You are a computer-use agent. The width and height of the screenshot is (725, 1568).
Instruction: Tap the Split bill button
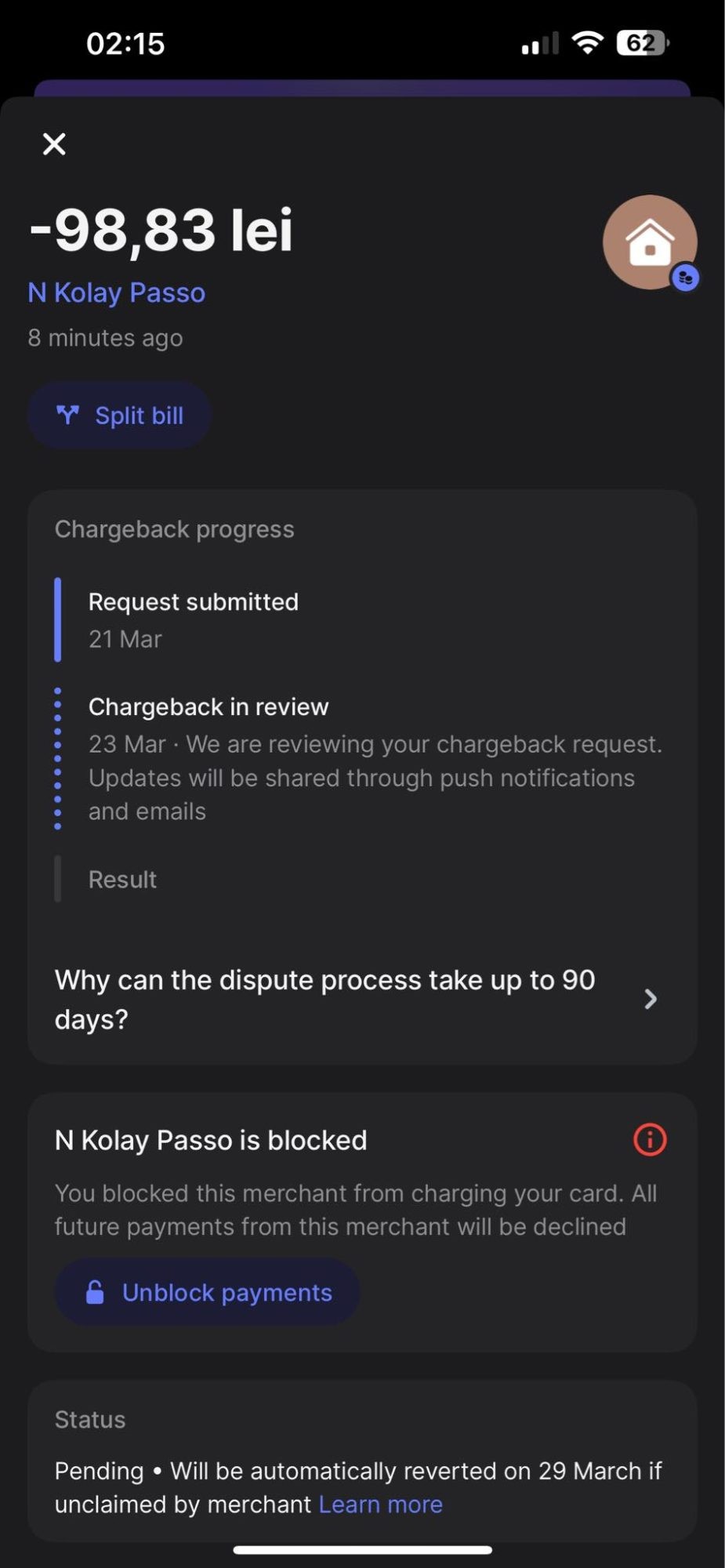(x=120, y=416)
